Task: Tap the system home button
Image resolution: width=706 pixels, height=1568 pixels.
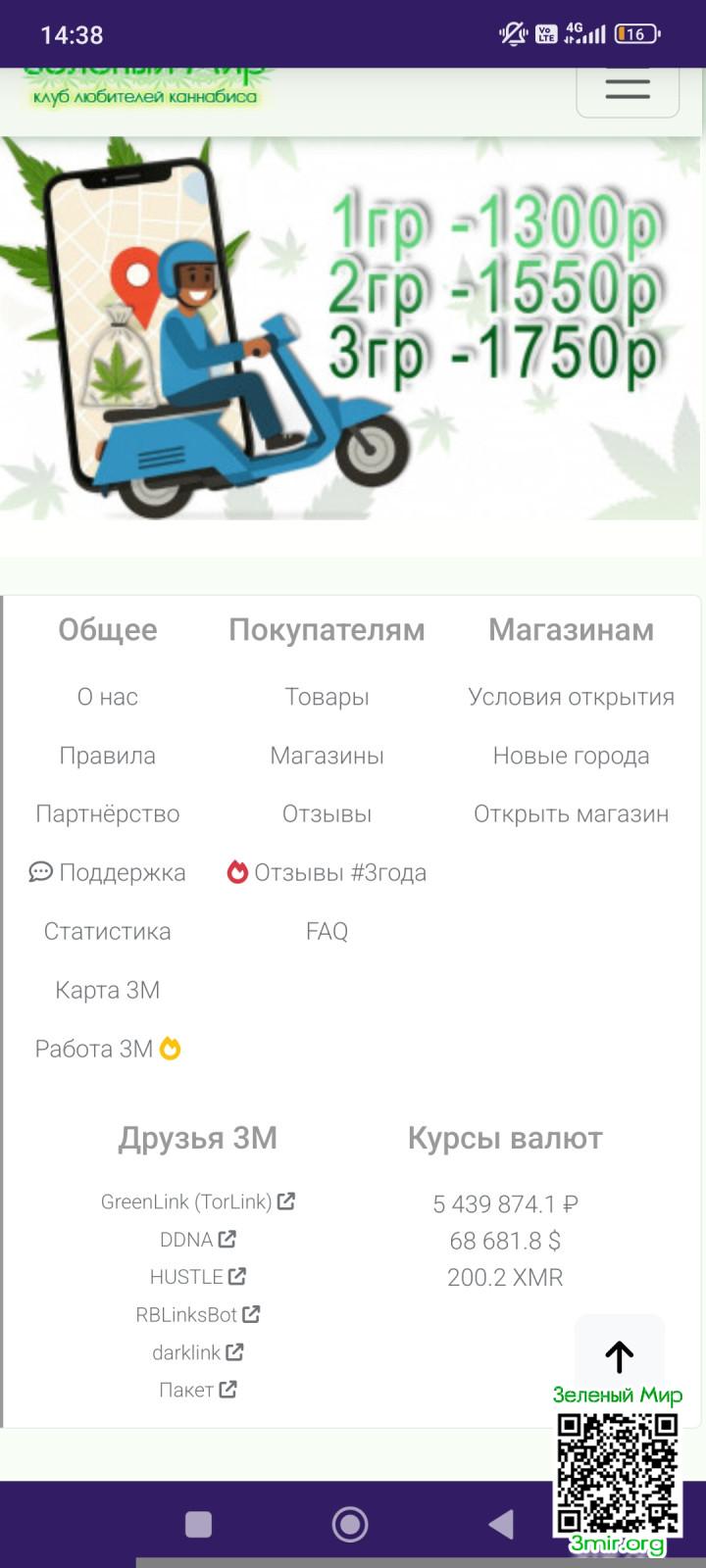Action: [350, 1524]
